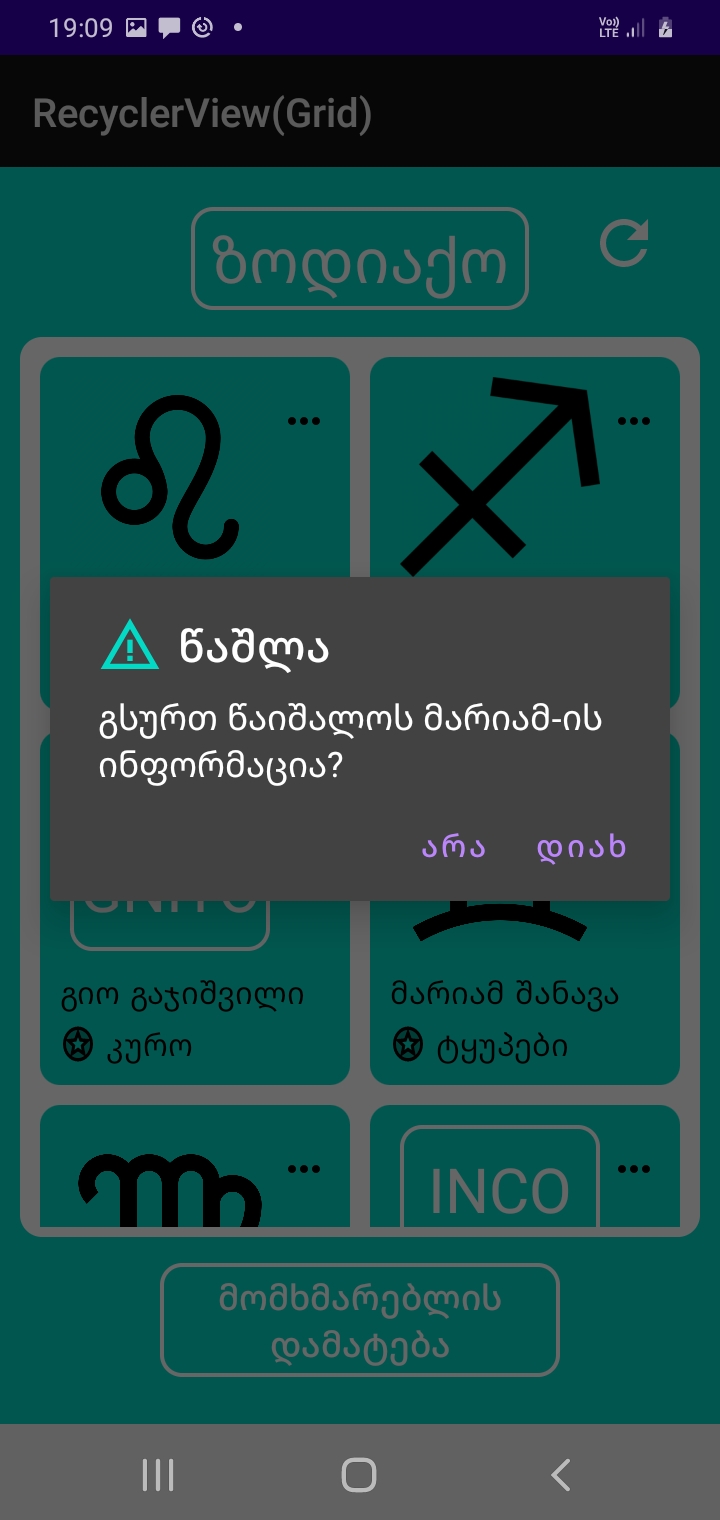Select the INCO card entry

[499, 1188]
